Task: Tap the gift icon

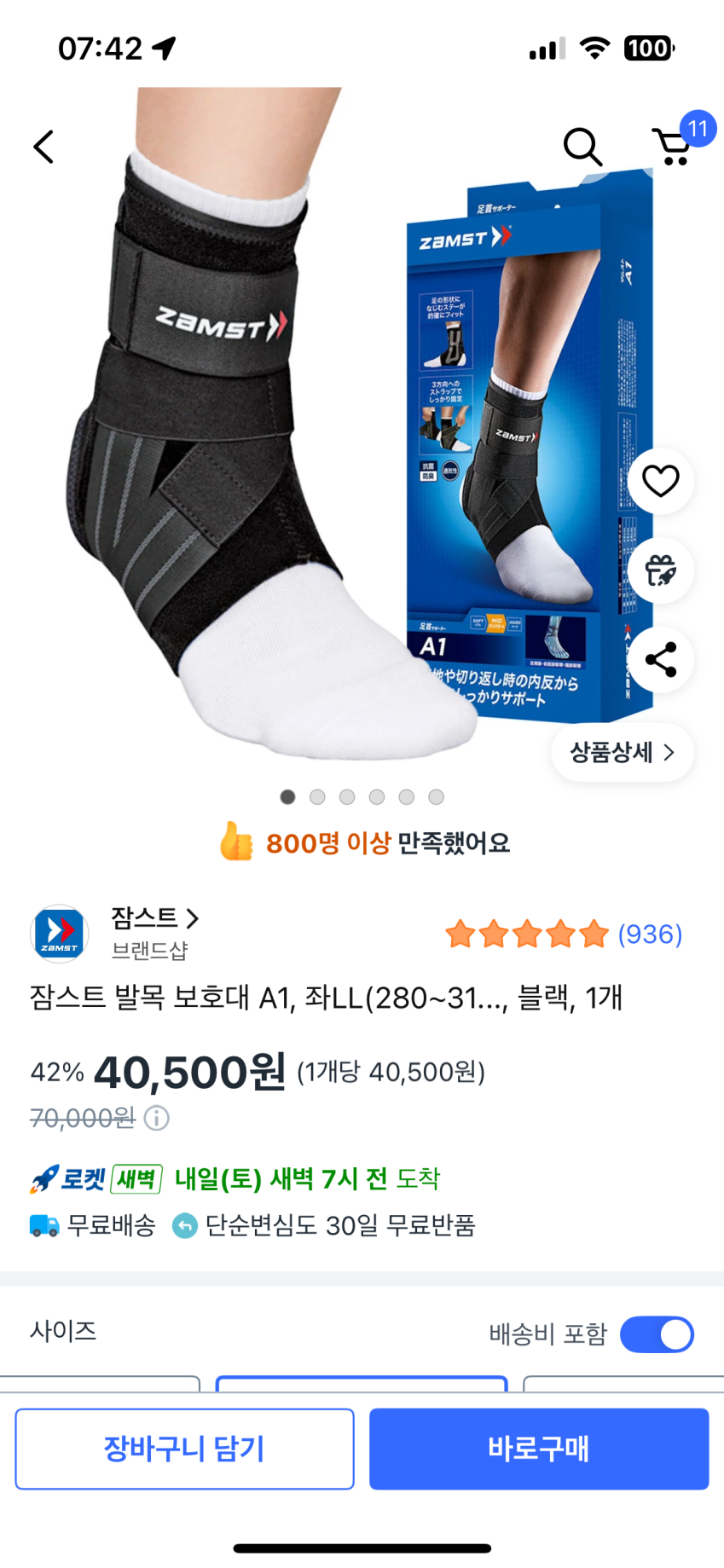Action: pos(661,570)
